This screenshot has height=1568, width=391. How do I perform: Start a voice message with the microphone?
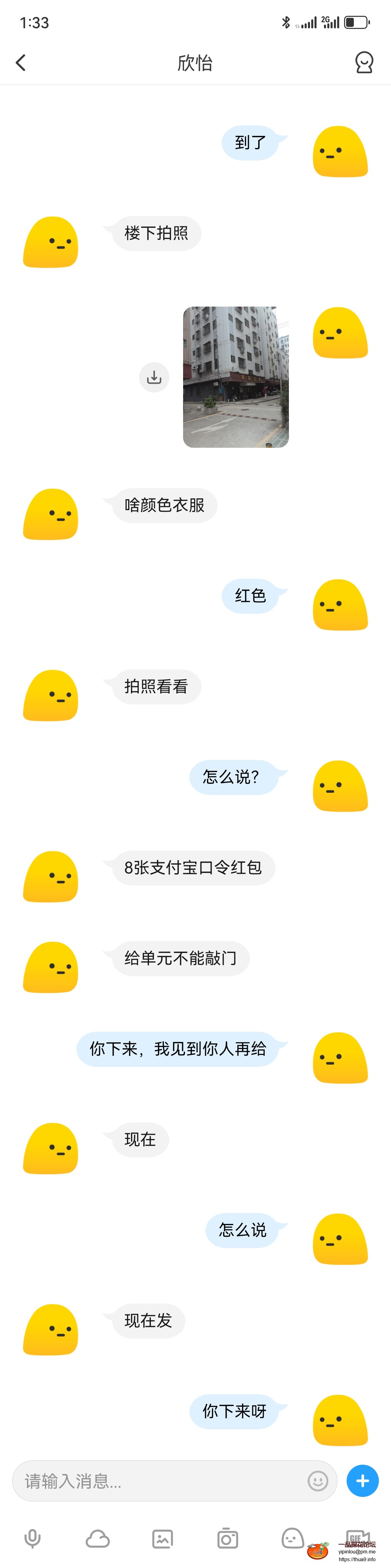coord(32,1539)
